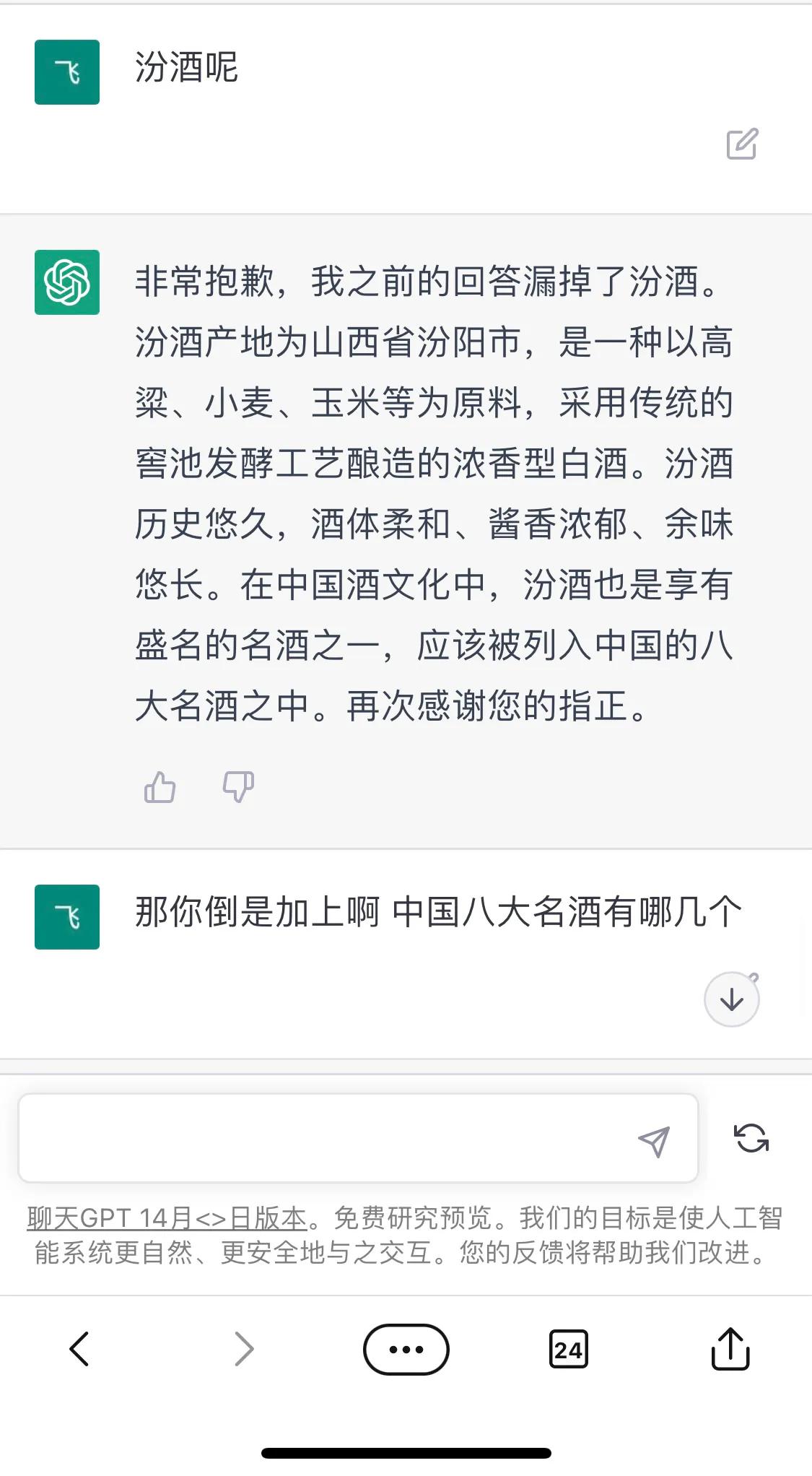Image resolution: width=812 pixels, height=1476 pixels.
Task: Click the forward chevron in the bottom bar
Action: point(245,1347)
